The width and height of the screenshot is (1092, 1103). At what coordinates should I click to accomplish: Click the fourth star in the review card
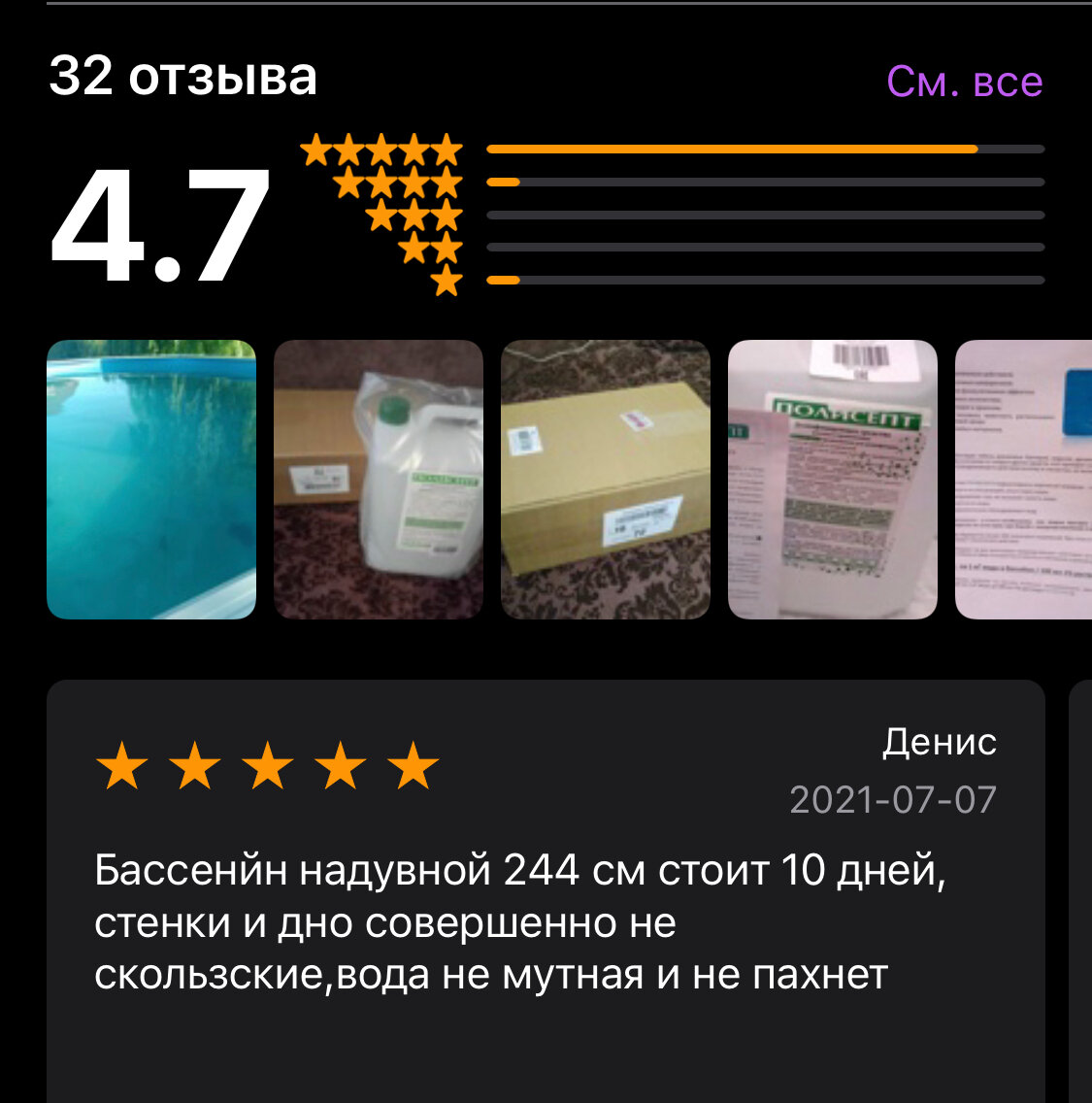[x=340, y=767]
